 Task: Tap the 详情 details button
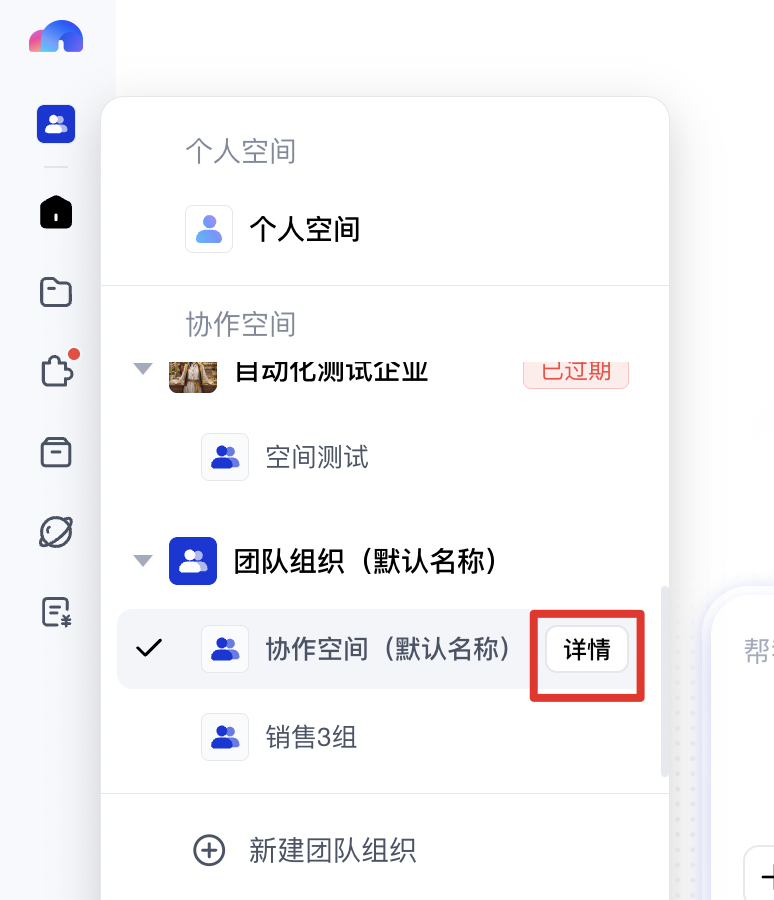pos(587,649)
